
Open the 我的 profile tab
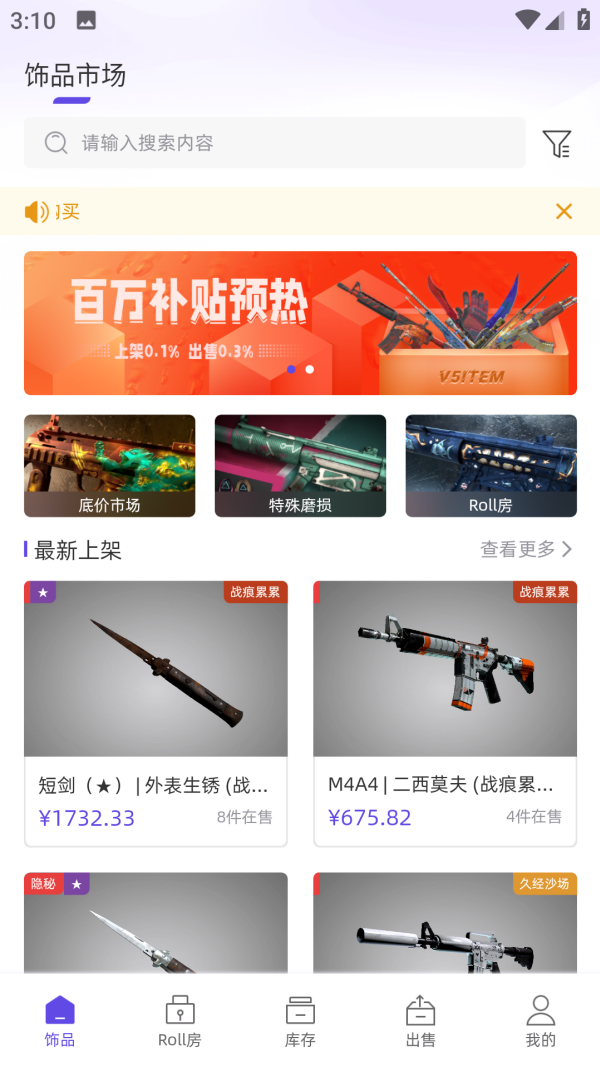coord(540,1021)
